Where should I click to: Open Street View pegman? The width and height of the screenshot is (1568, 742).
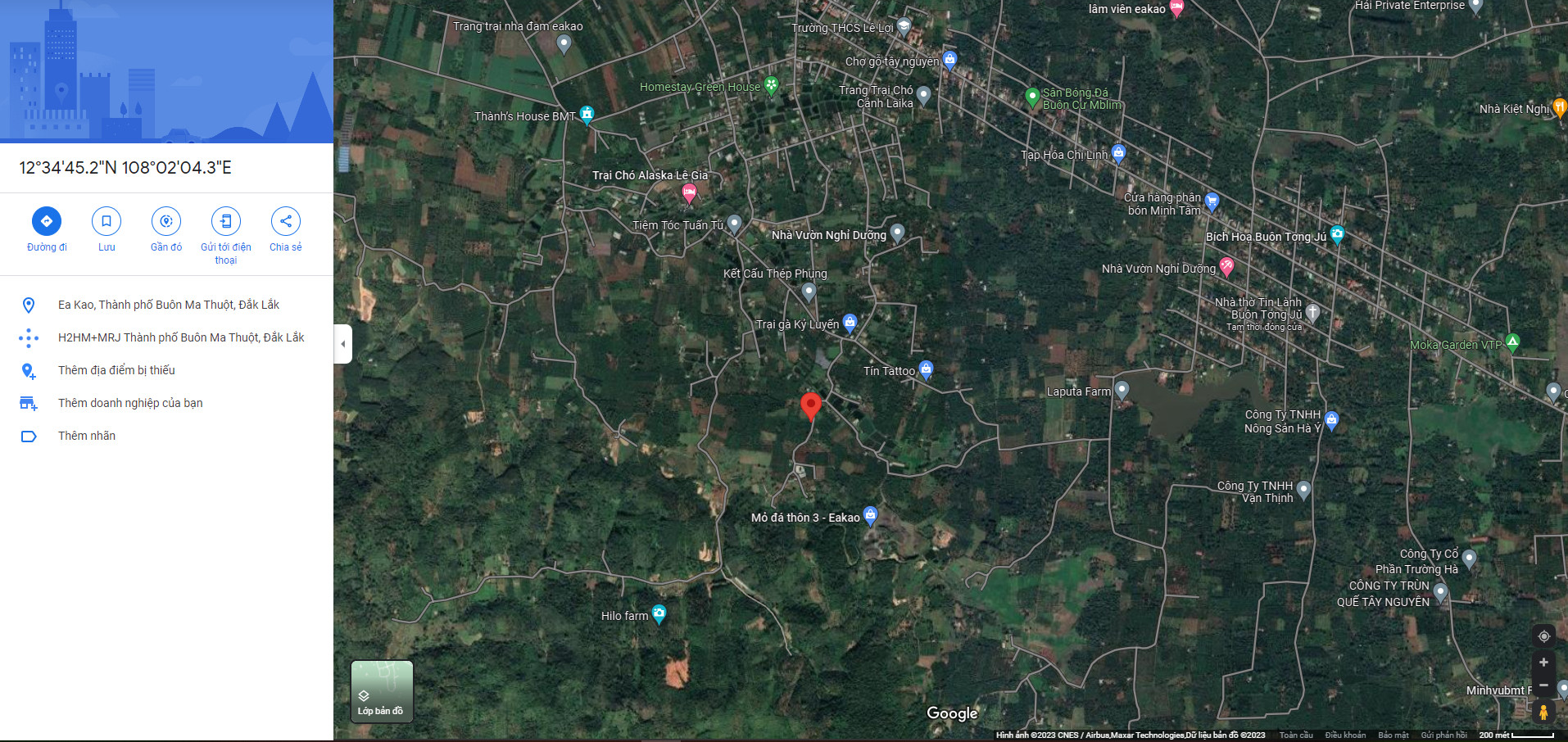[x=1543, y=712]
